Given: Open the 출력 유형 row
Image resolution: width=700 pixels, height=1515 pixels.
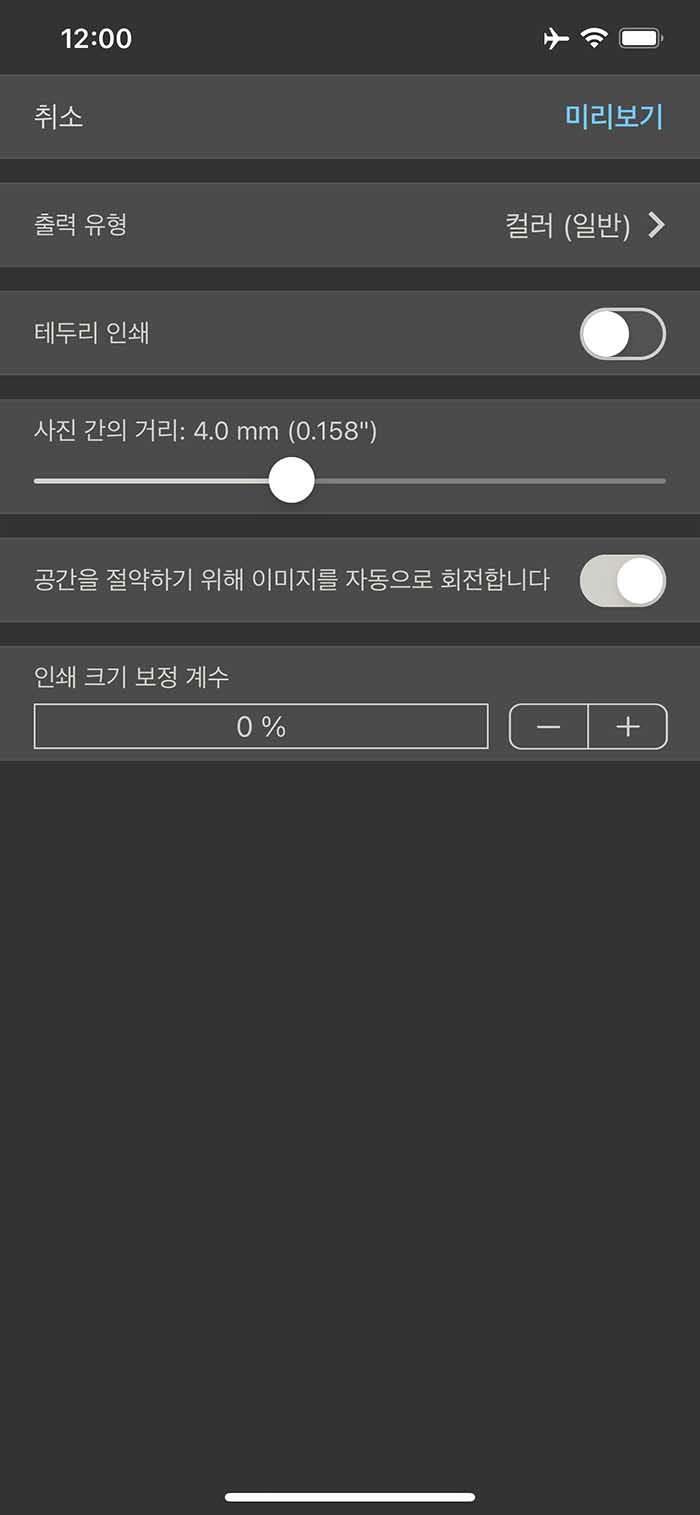Looking at the screenshot, I should (x=350, y=225).
